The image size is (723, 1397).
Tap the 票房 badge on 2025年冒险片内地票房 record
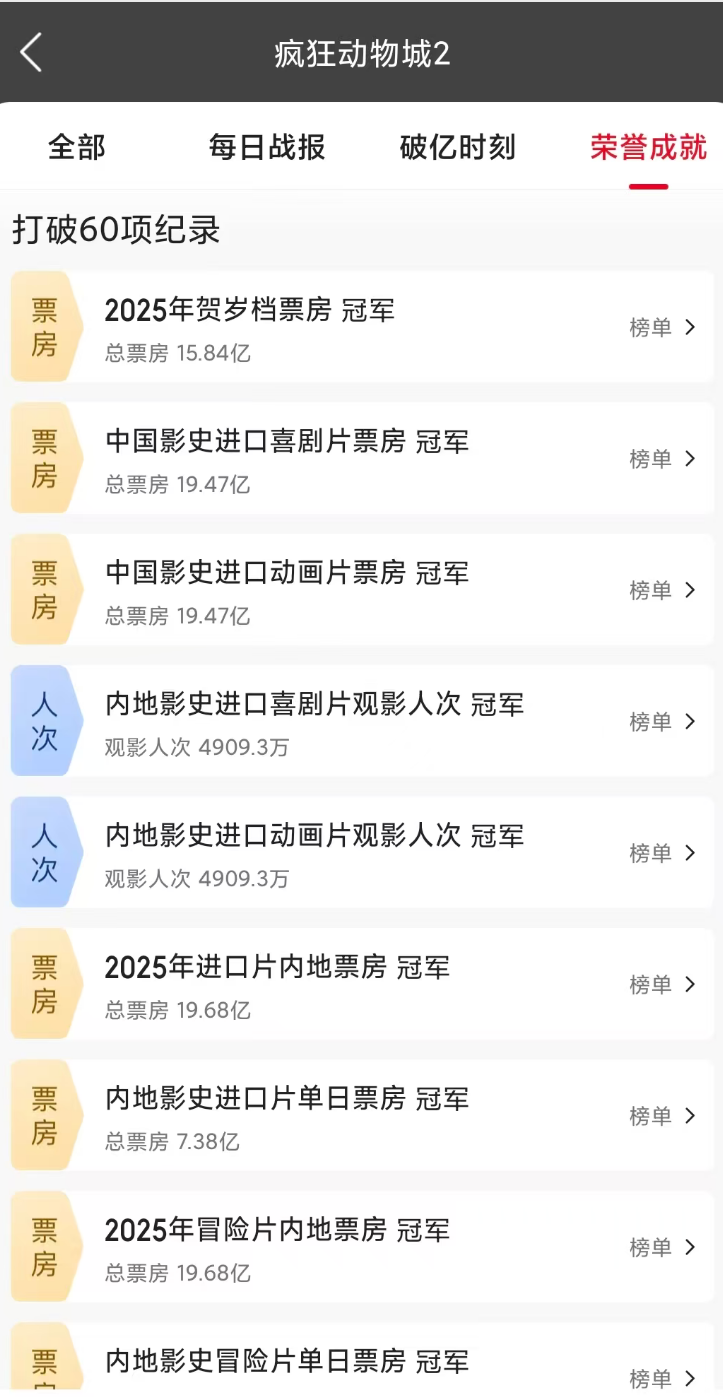point(46,1247)
